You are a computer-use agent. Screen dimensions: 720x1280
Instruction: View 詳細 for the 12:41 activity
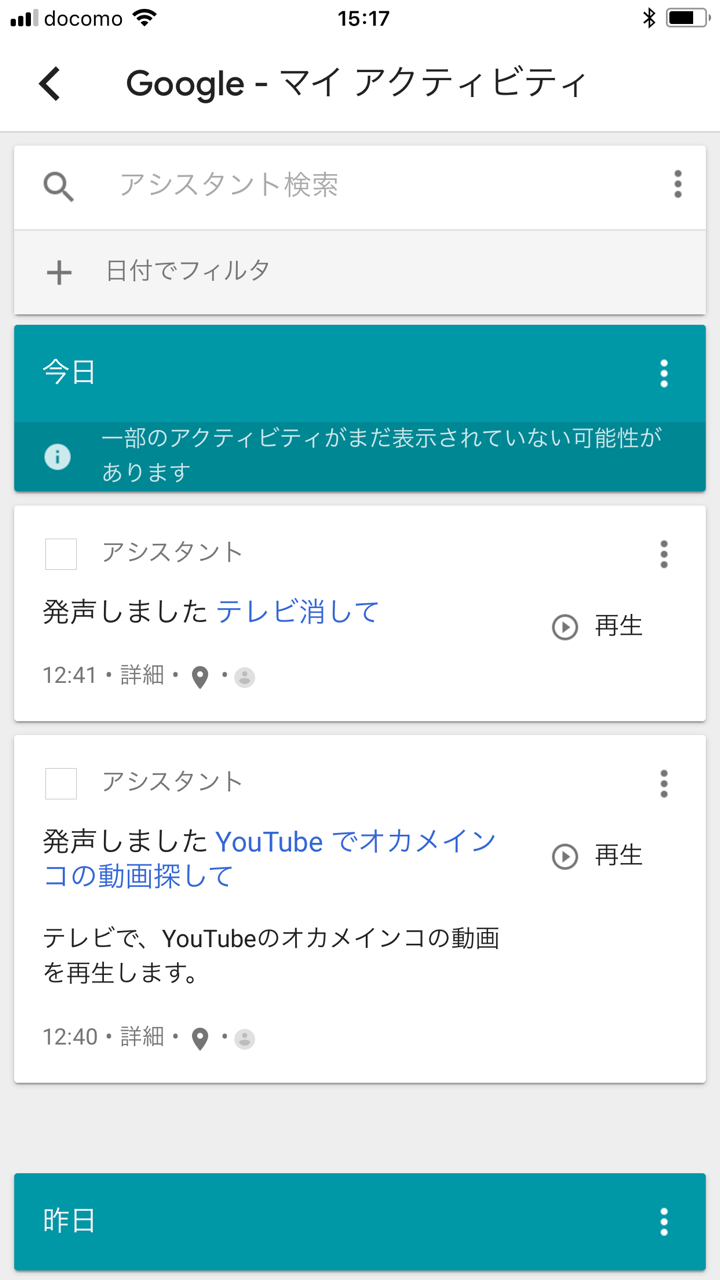pyautogui.click(x=142, y=676)
